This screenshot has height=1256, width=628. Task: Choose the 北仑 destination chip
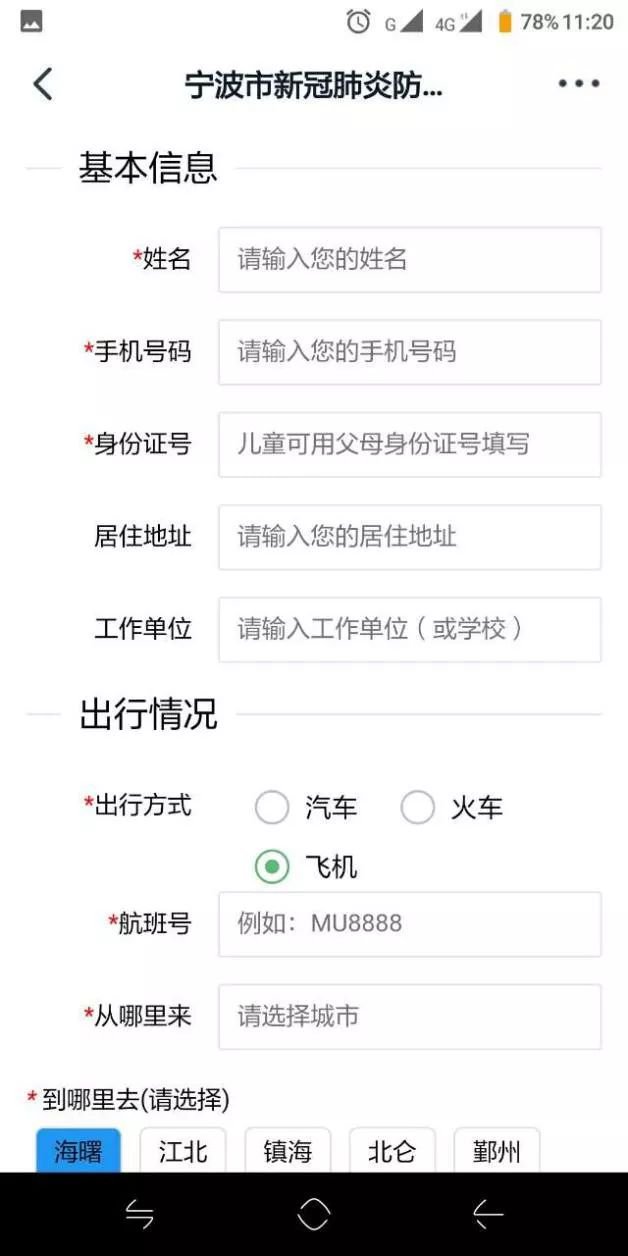pos(392,1151)
